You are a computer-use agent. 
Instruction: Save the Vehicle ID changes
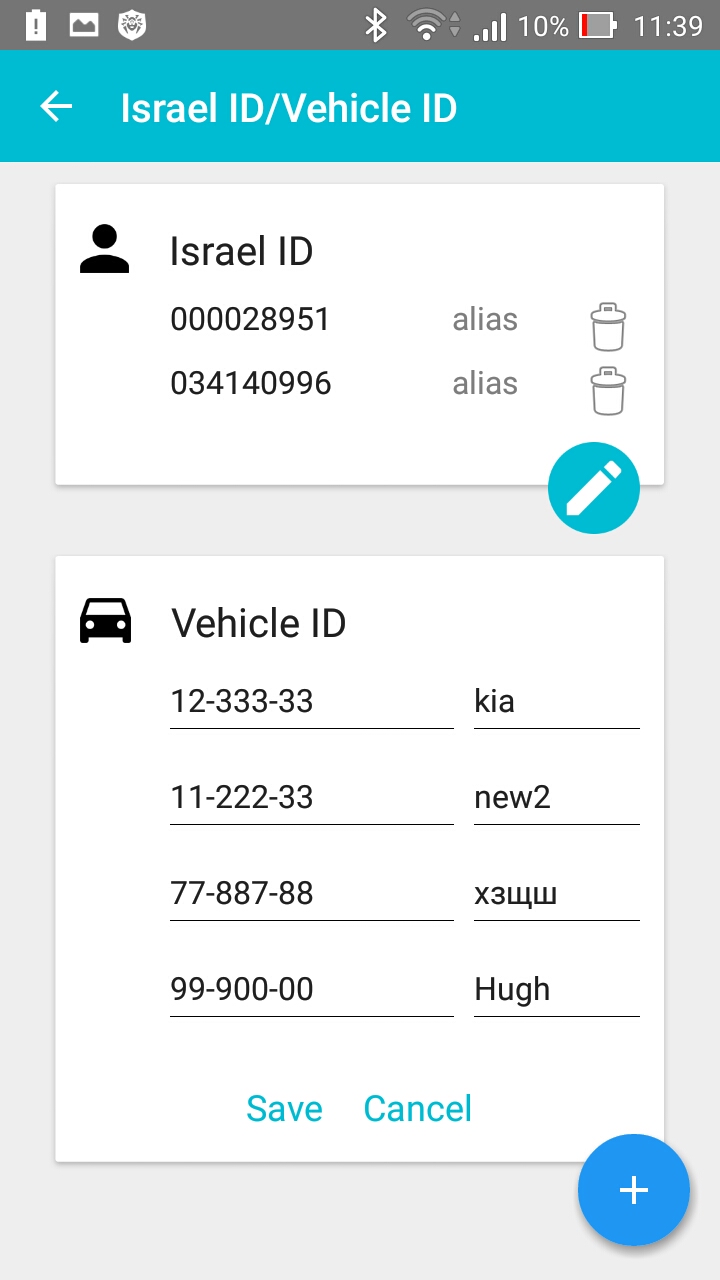pyautogui.click(x=284, y=1108)
